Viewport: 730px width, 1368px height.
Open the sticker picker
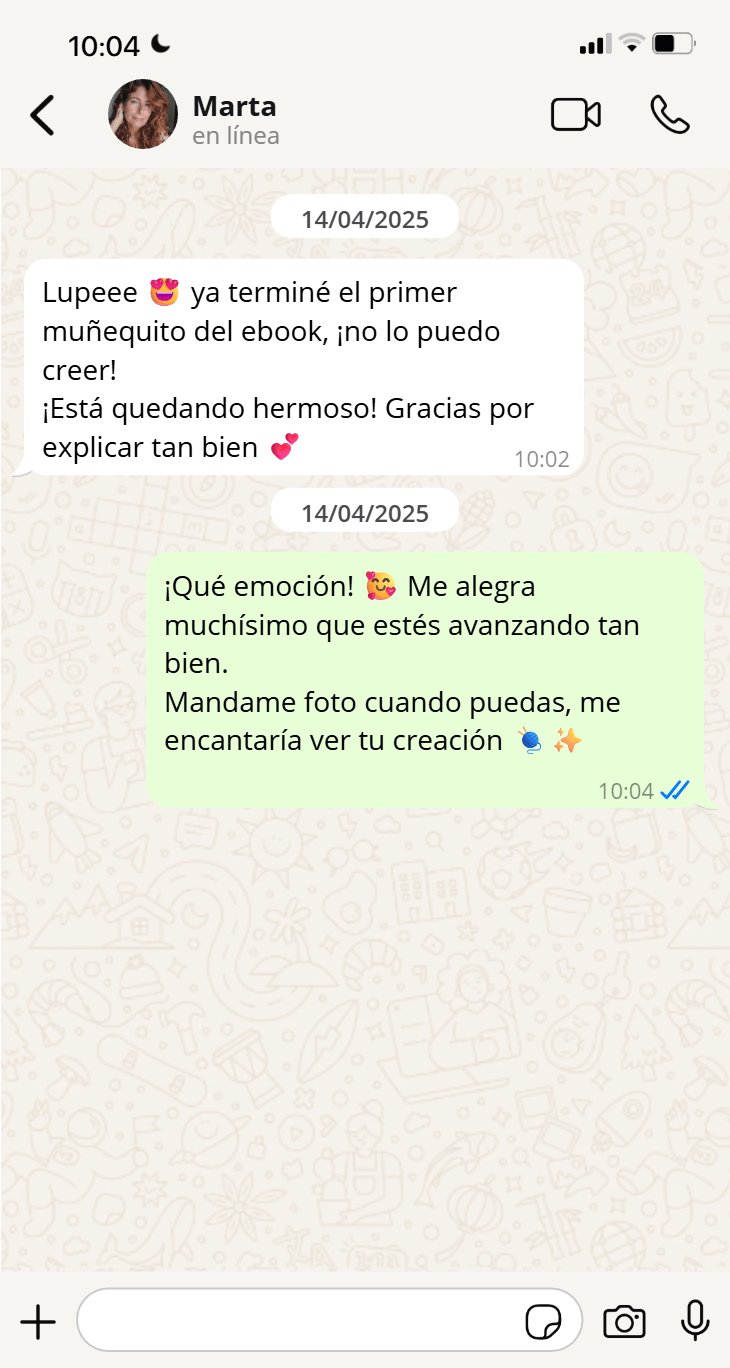[543, 1322]
